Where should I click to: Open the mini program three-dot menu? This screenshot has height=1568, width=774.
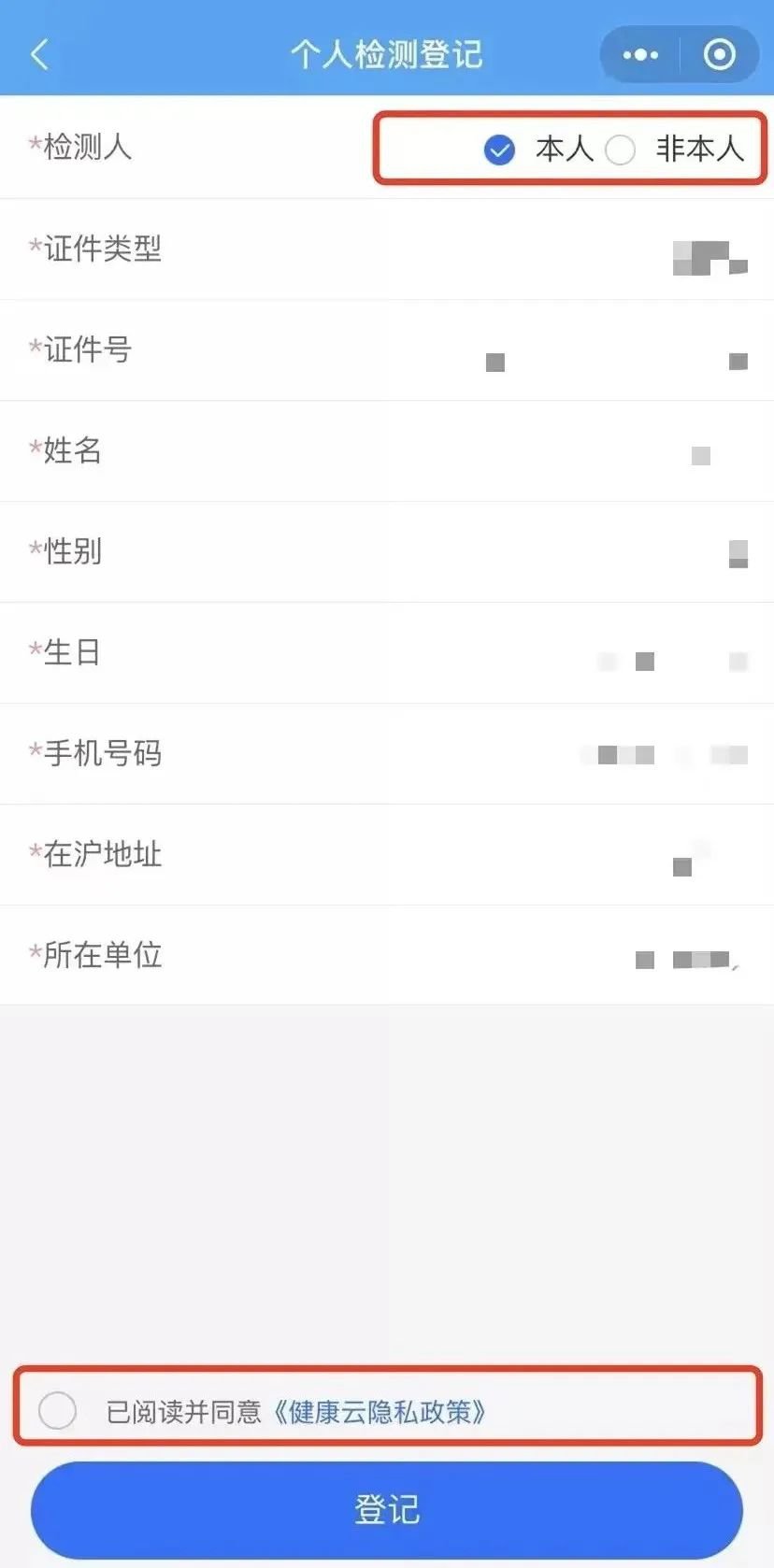coord(640,55)
